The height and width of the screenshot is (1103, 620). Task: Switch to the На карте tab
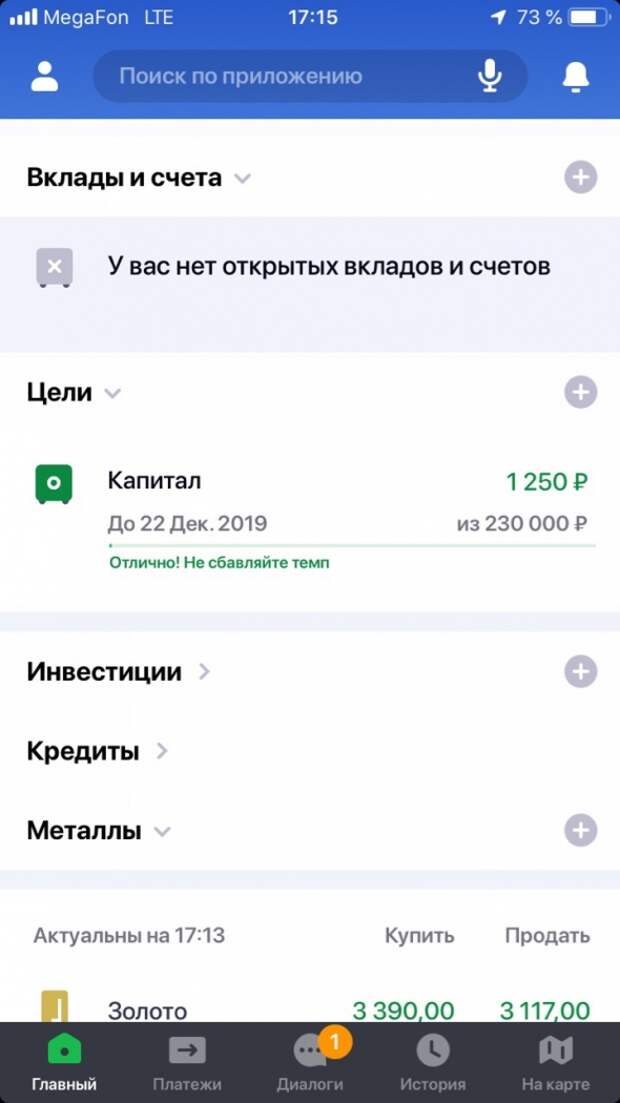point(555,1063)
